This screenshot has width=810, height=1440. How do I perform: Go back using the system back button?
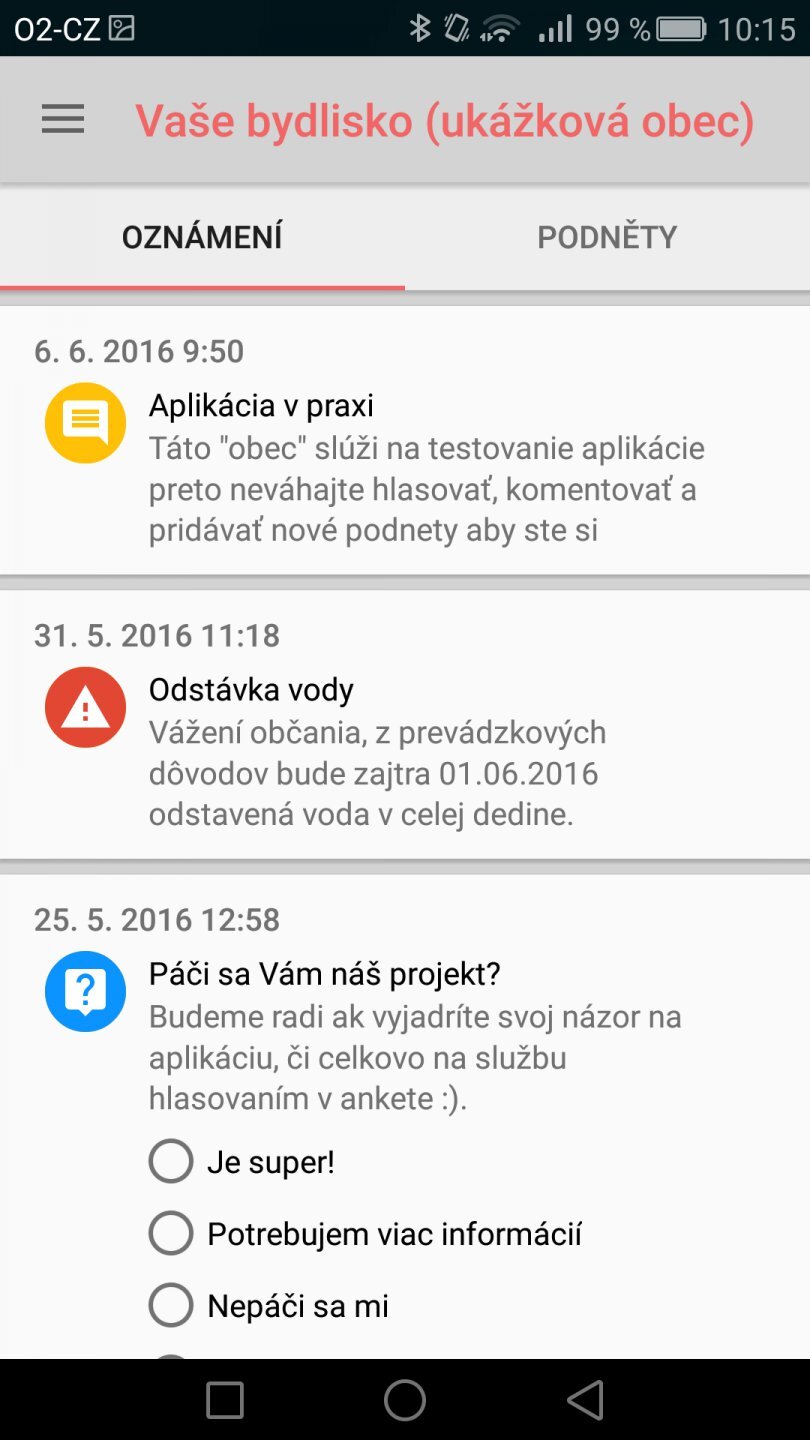point(585,1400)
